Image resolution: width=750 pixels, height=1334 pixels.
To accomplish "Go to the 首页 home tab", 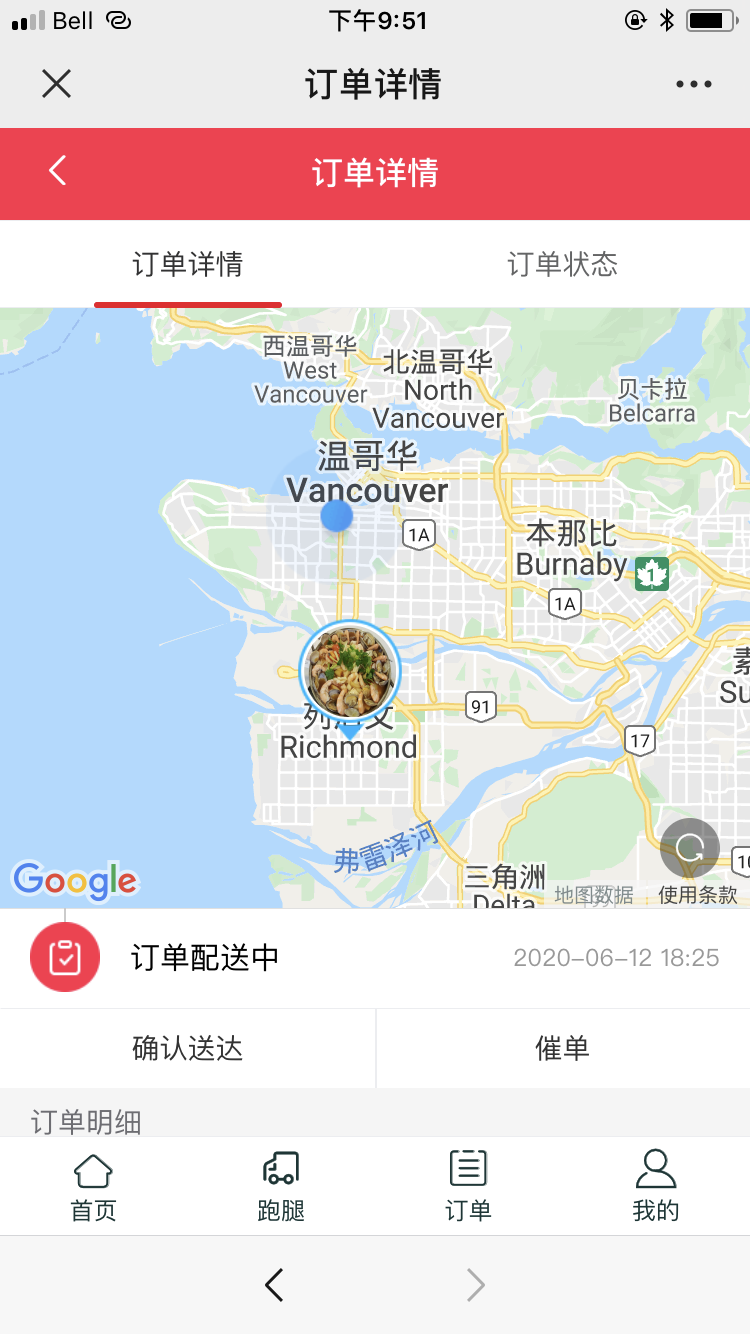I will pyautogui.click(x=94, y=1185).
